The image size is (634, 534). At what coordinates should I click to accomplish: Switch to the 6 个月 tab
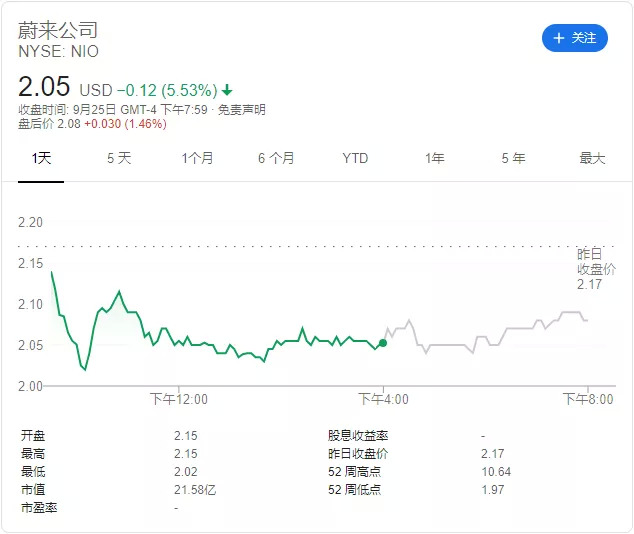pos(276,158)
